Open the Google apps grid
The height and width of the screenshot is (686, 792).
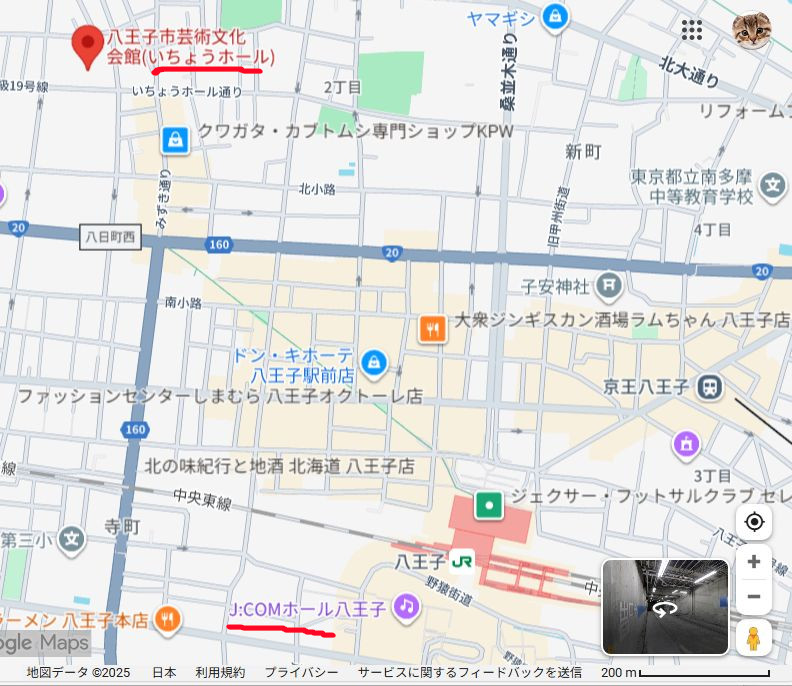(692, 30)
